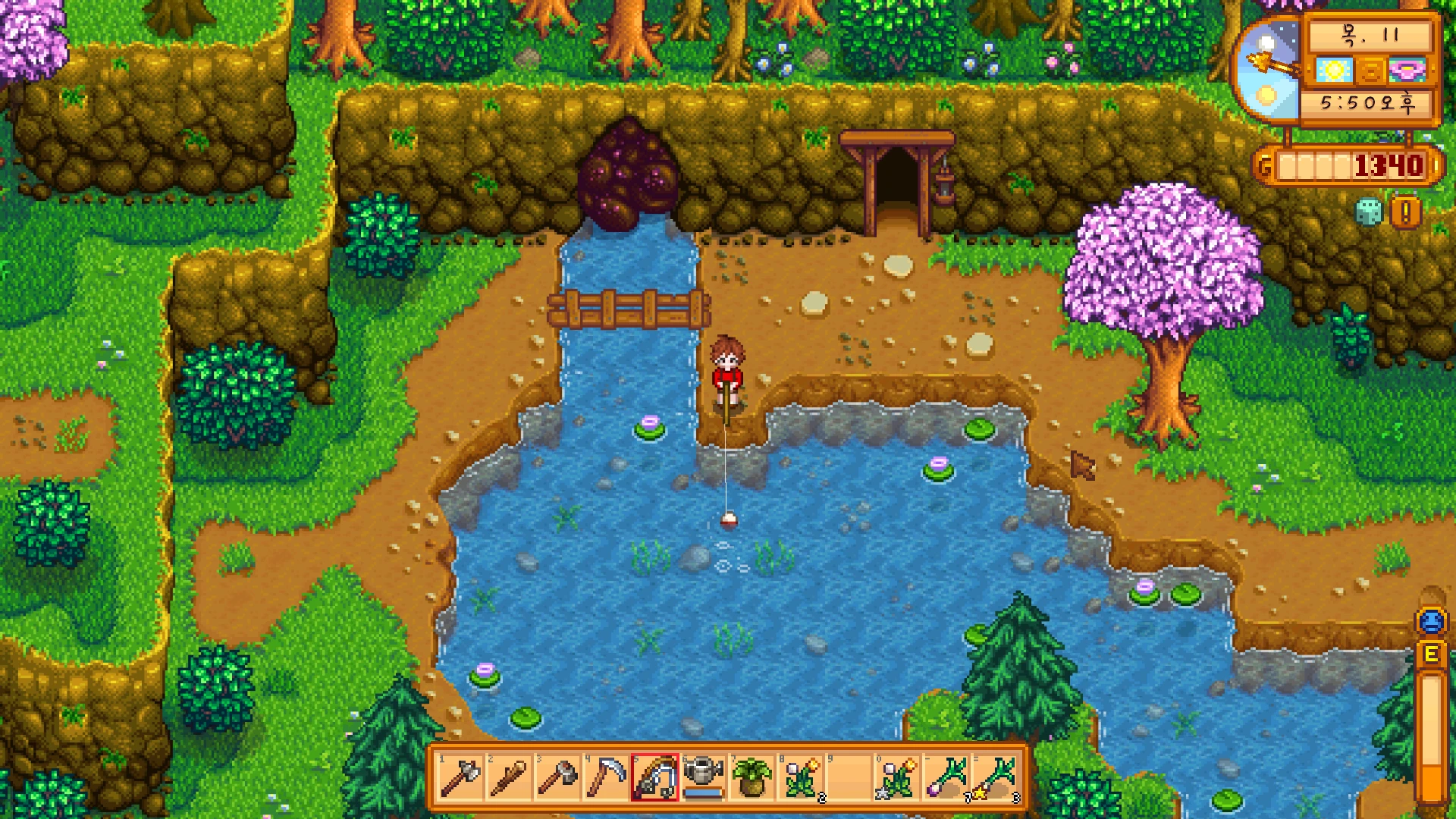This screenshot has width=1456, height=819.
Task: Select the gold-star spring onion stack of 3
Action: (x=994, y=777)
